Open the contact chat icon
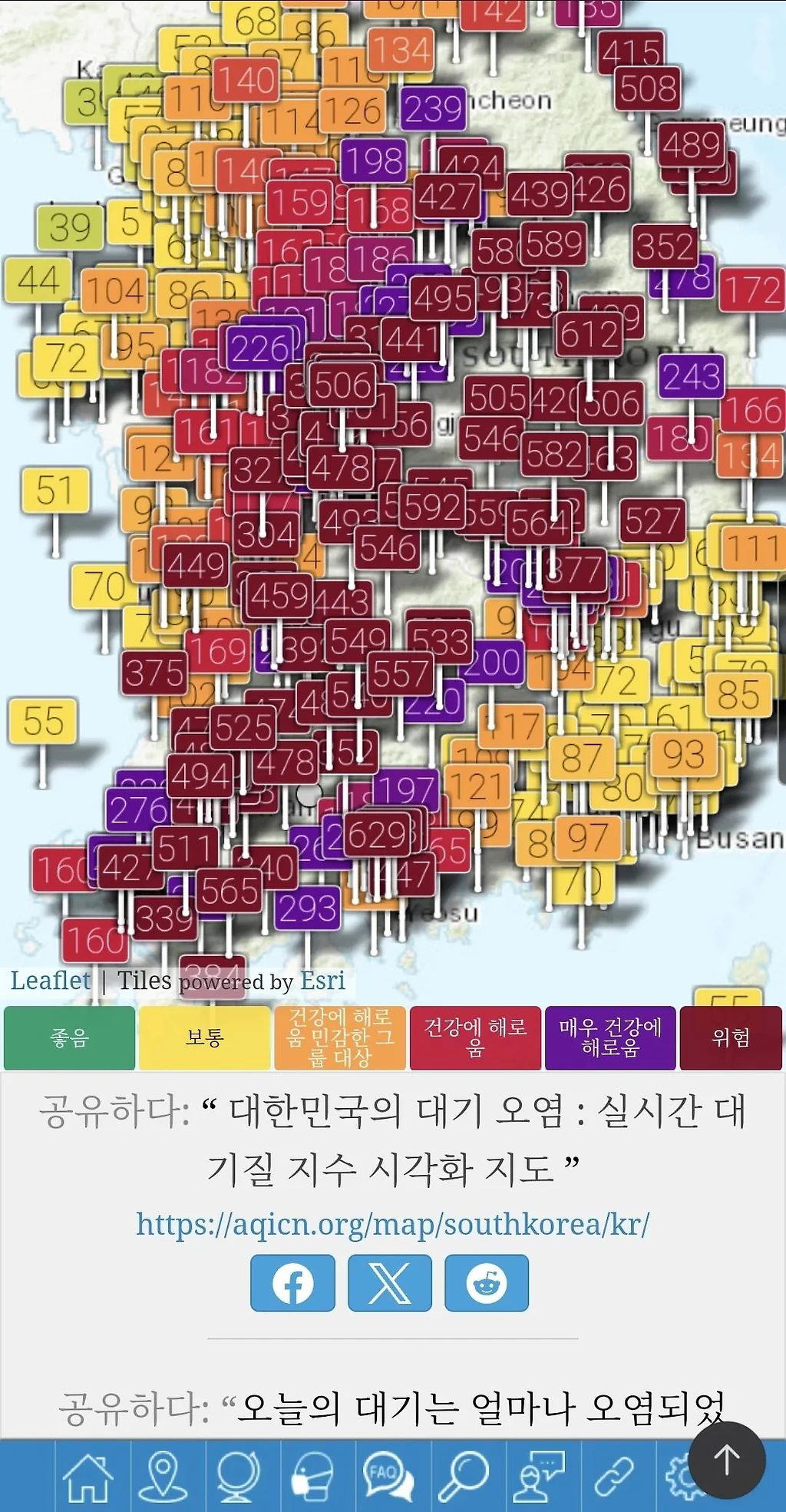The image size is (786, 1512). pos(540,1477)
